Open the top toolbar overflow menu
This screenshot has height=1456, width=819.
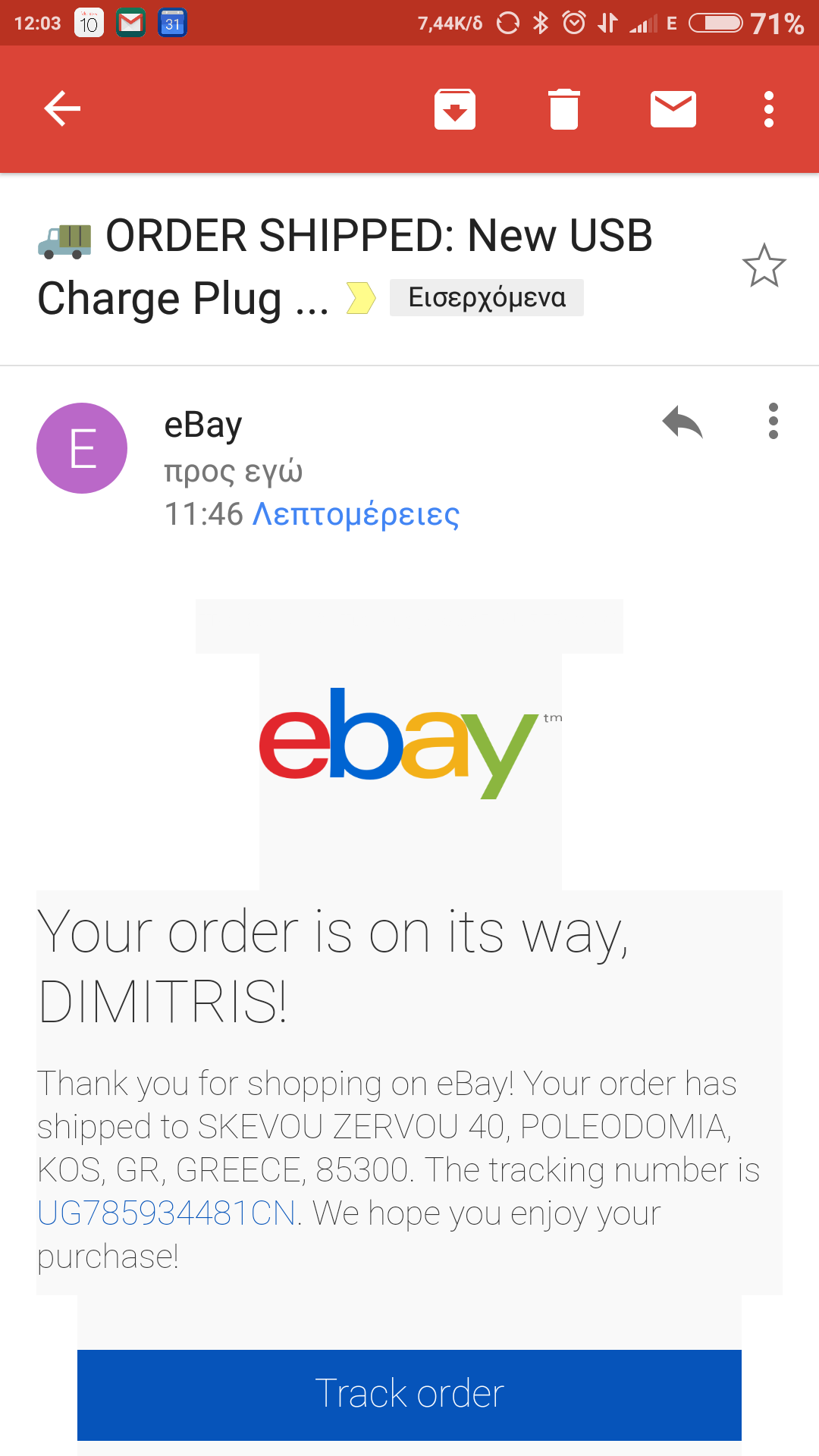tap(769, 109)
